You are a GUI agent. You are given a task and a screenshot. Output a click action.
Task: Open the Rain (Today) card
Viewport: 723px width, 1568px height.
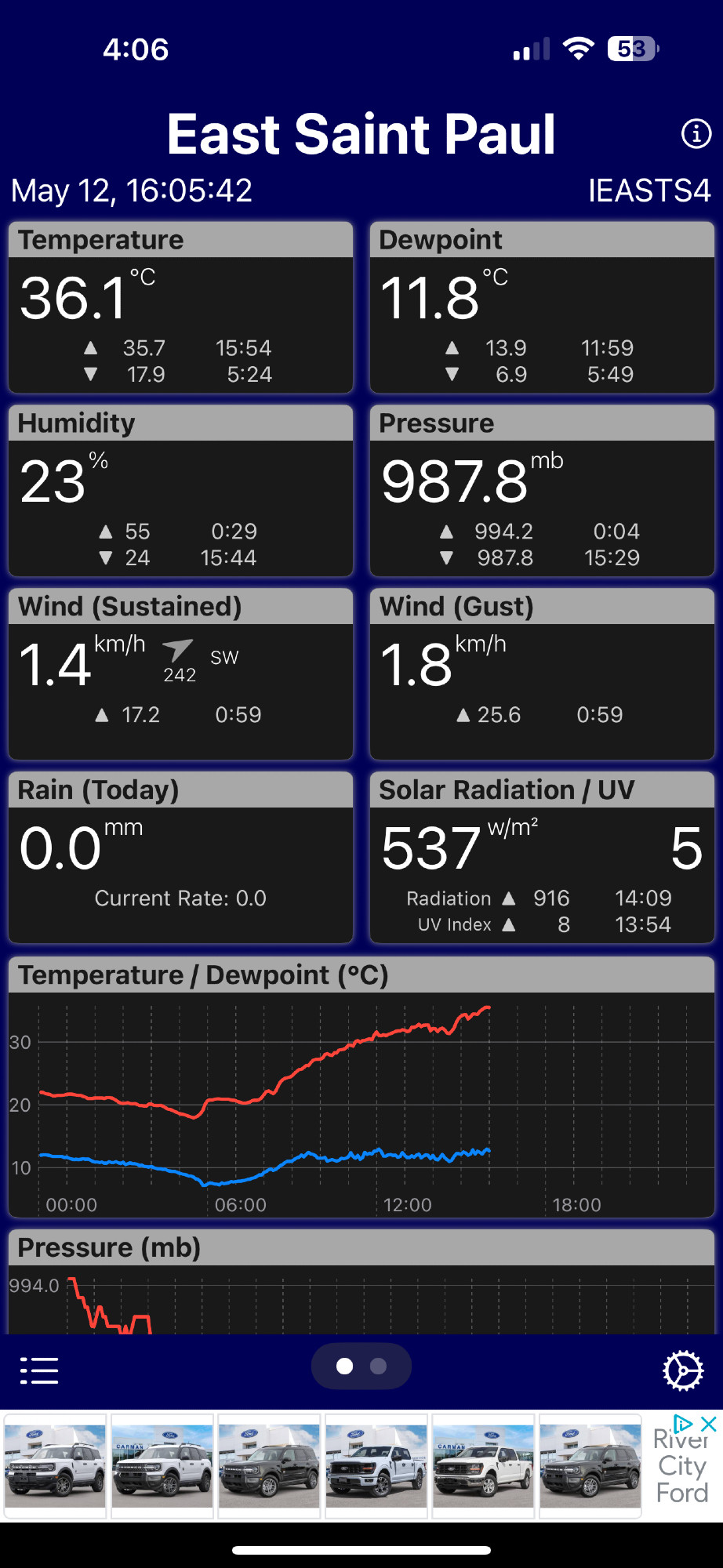[x=180, y=858]
